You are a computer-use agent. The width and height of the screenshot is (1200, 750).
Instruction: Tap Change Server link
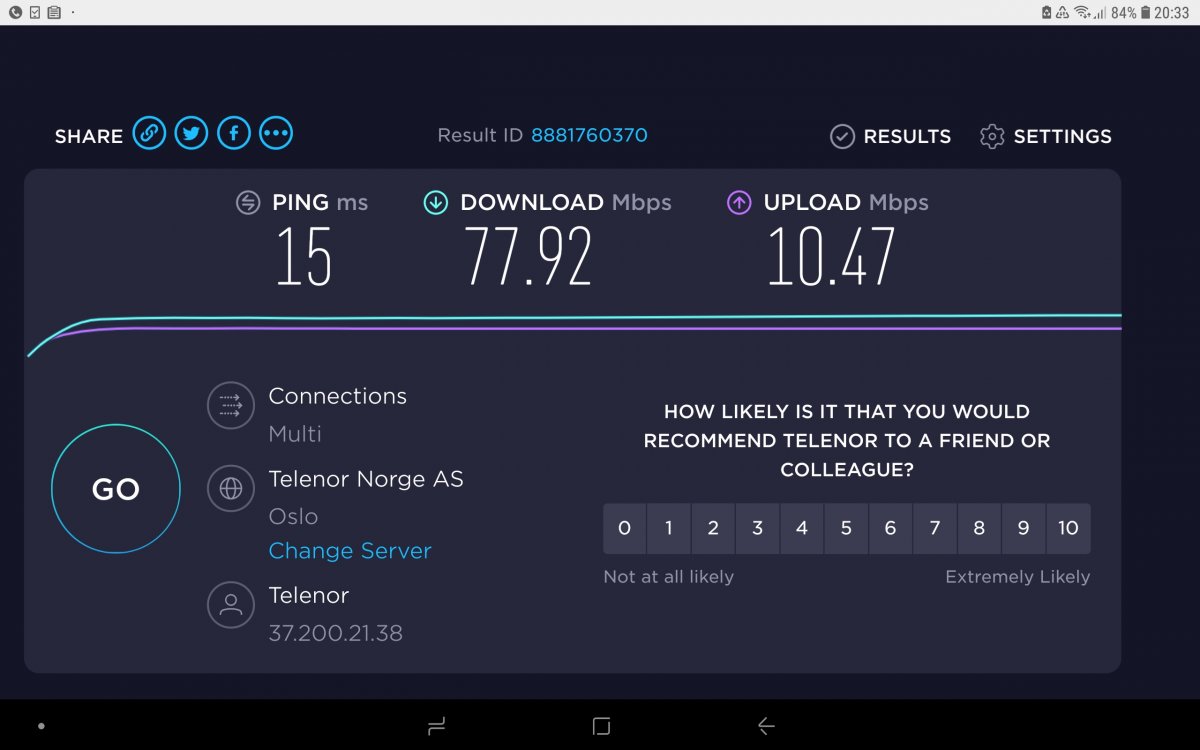point(350,551)
